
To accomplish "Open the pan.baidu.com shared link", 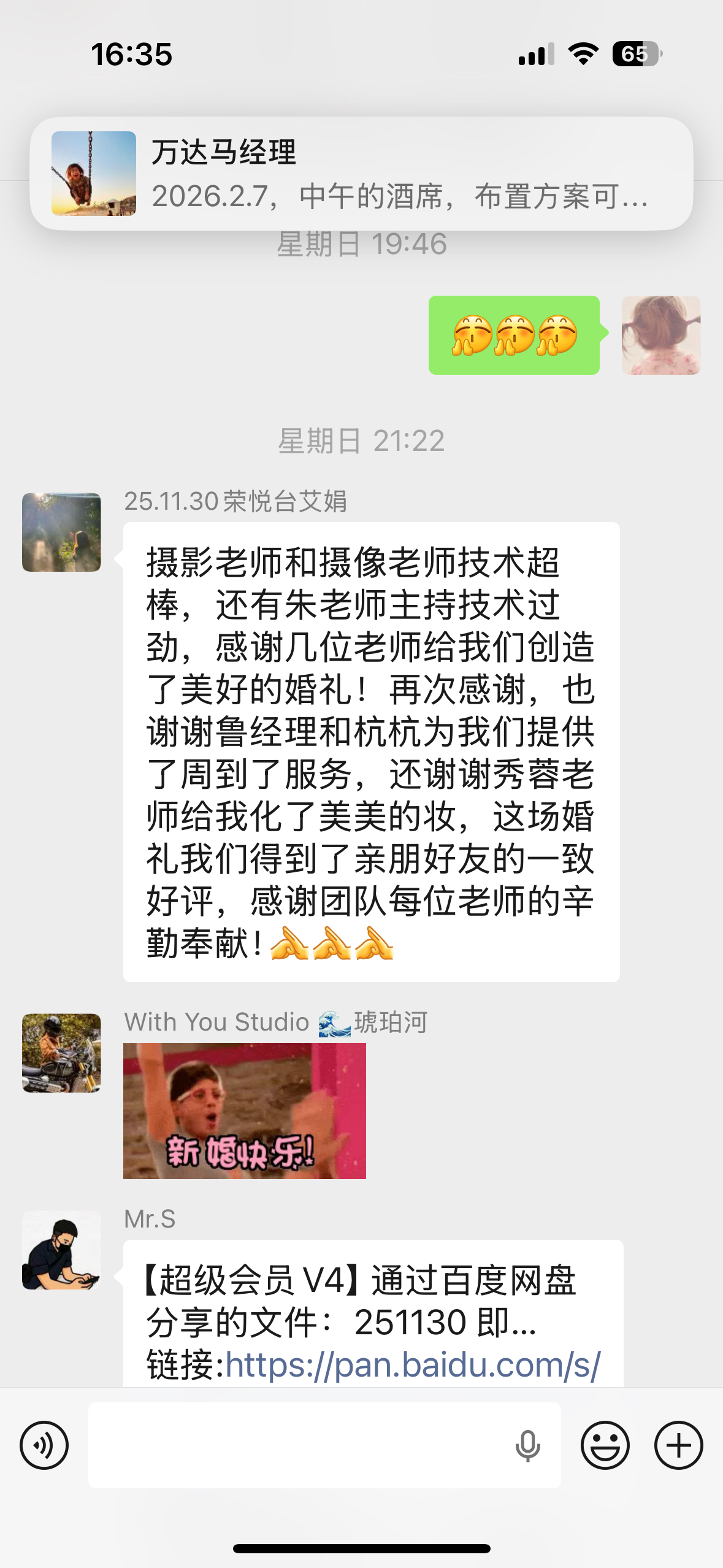I will (x=413, y=1366).
